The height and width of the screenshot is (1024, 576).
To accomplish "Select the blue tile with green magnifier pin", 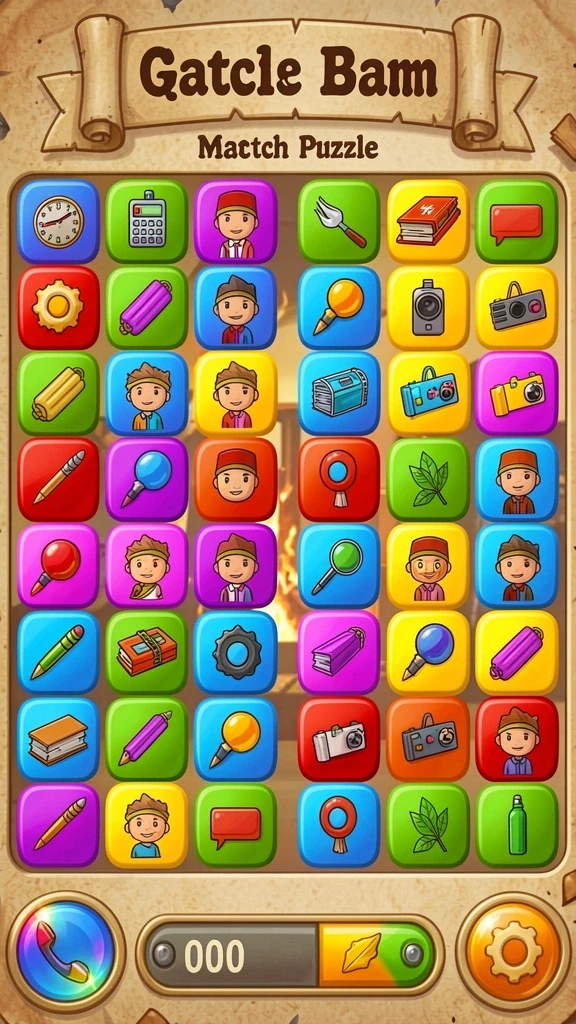I will [x=339, y=566].
